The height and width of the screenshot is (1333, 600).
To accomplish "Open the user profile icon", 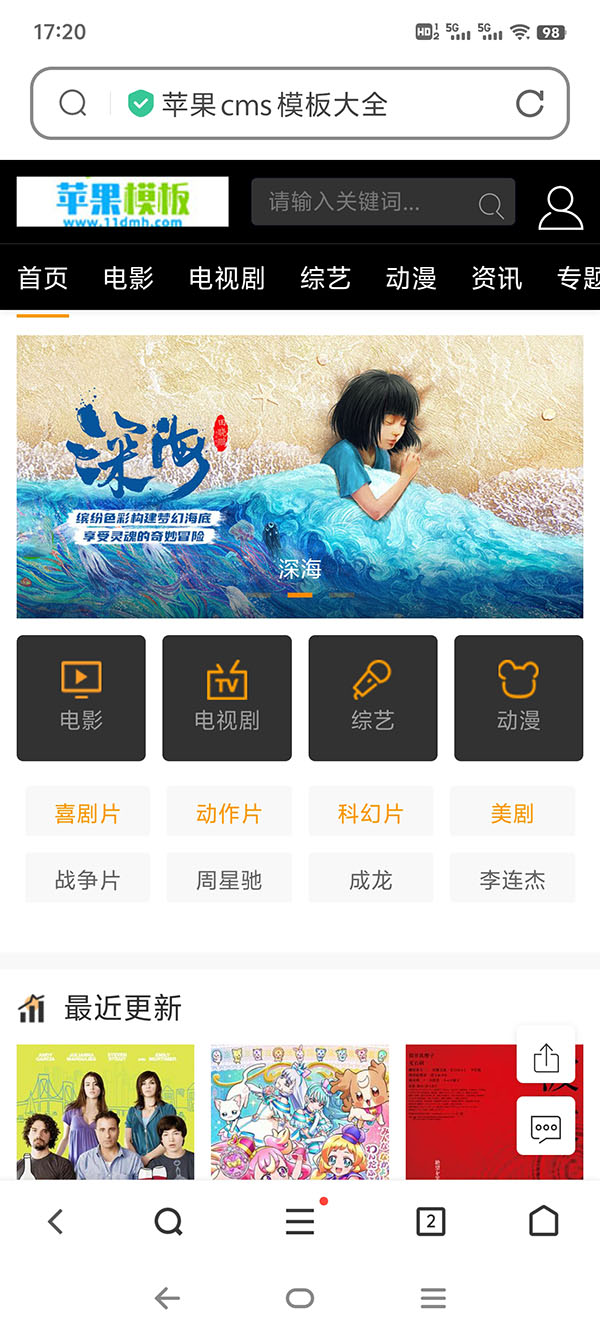I will point(560,207).
